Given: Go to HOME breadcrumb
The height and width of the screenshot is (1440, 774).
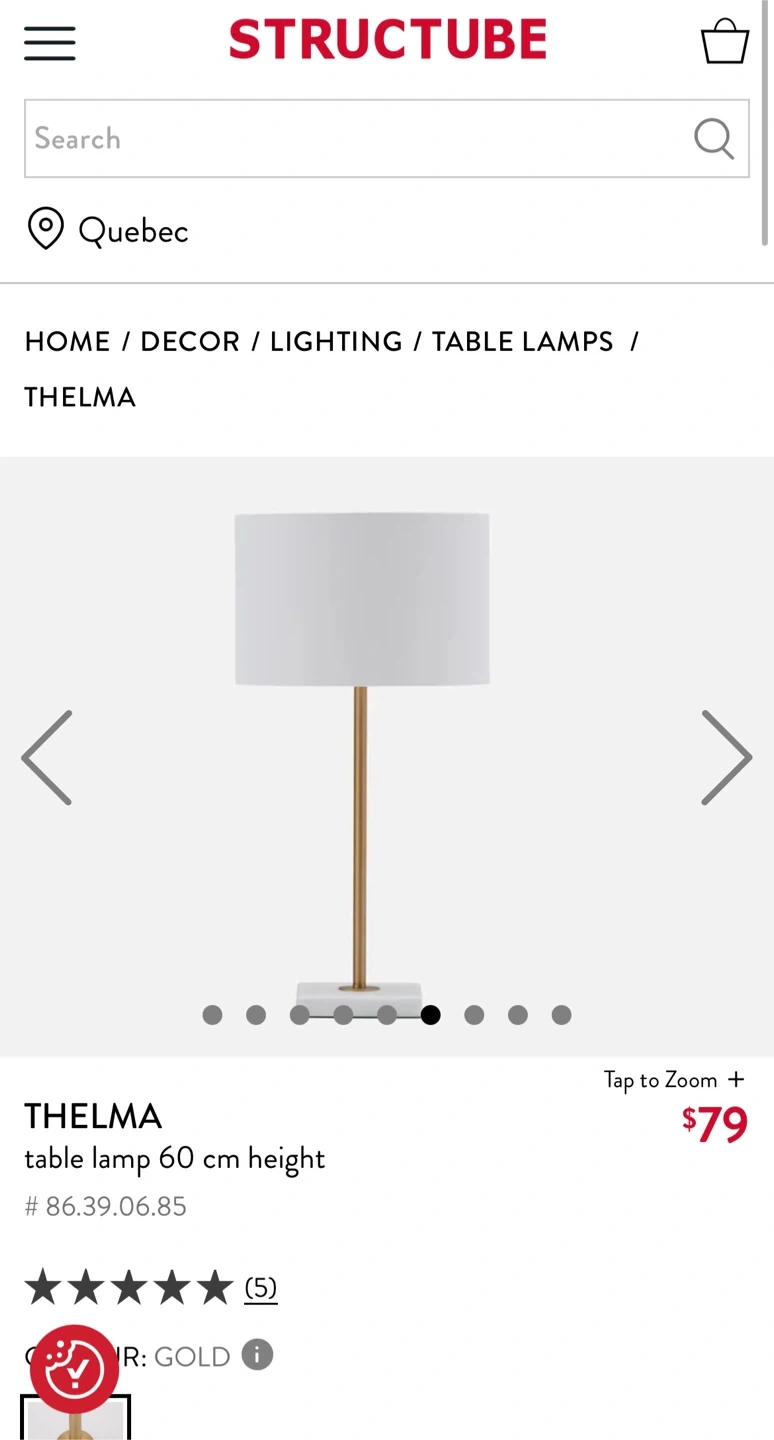Looking at the screenshot, I should point(67,342).
